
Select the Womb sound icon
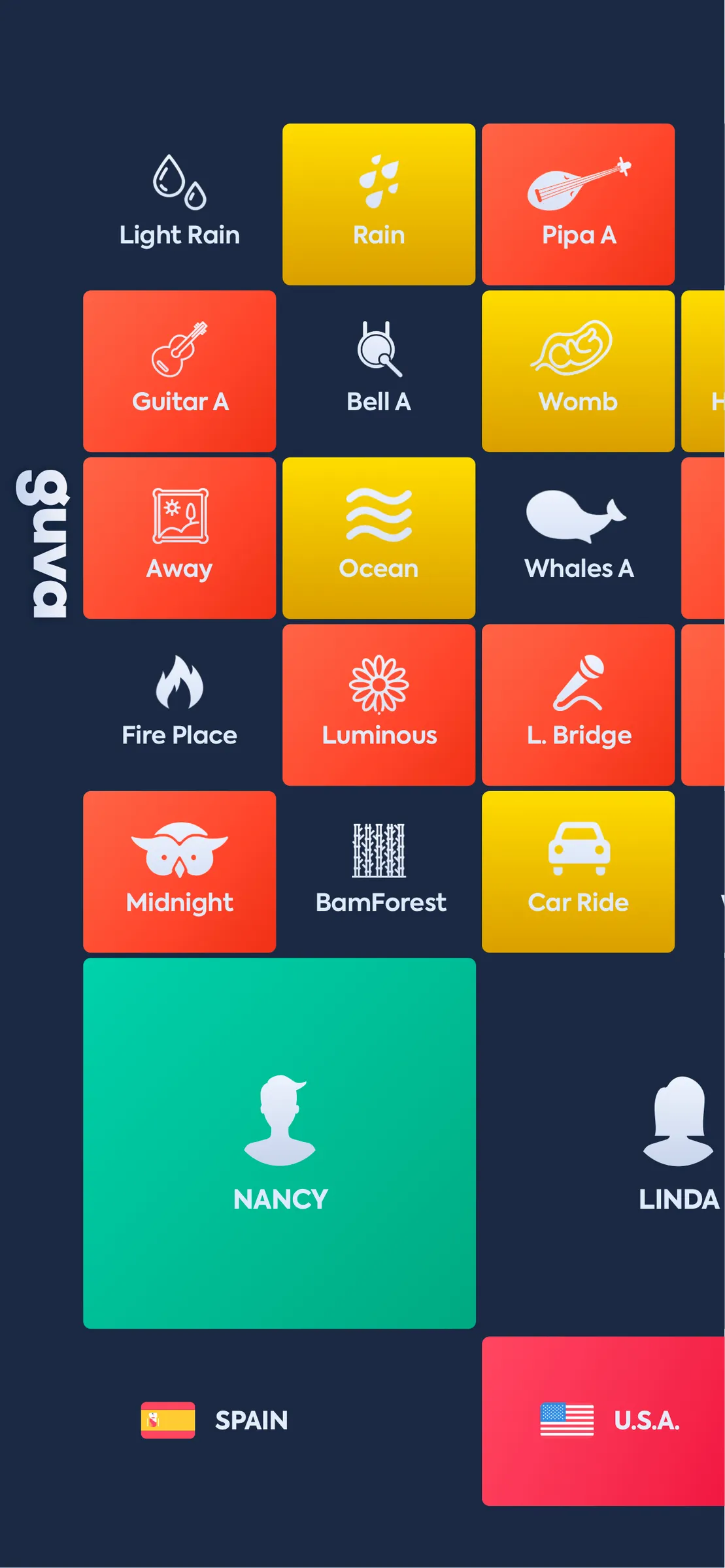(x=578, y=350)
